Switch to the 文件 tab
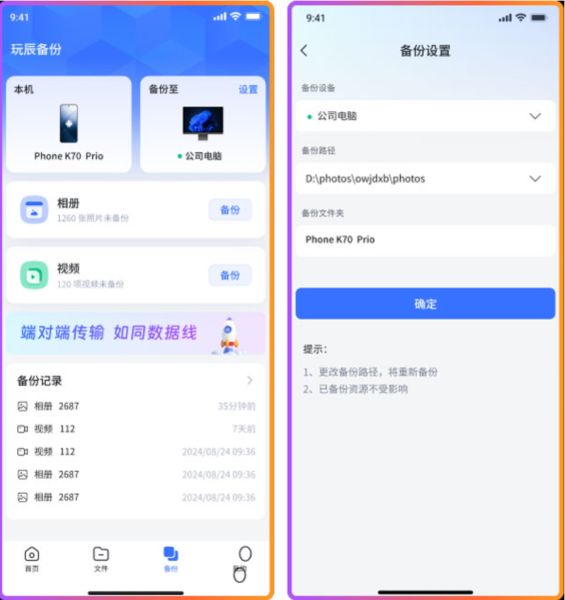This screenshot has height=600, width=565. pos(101,559)
